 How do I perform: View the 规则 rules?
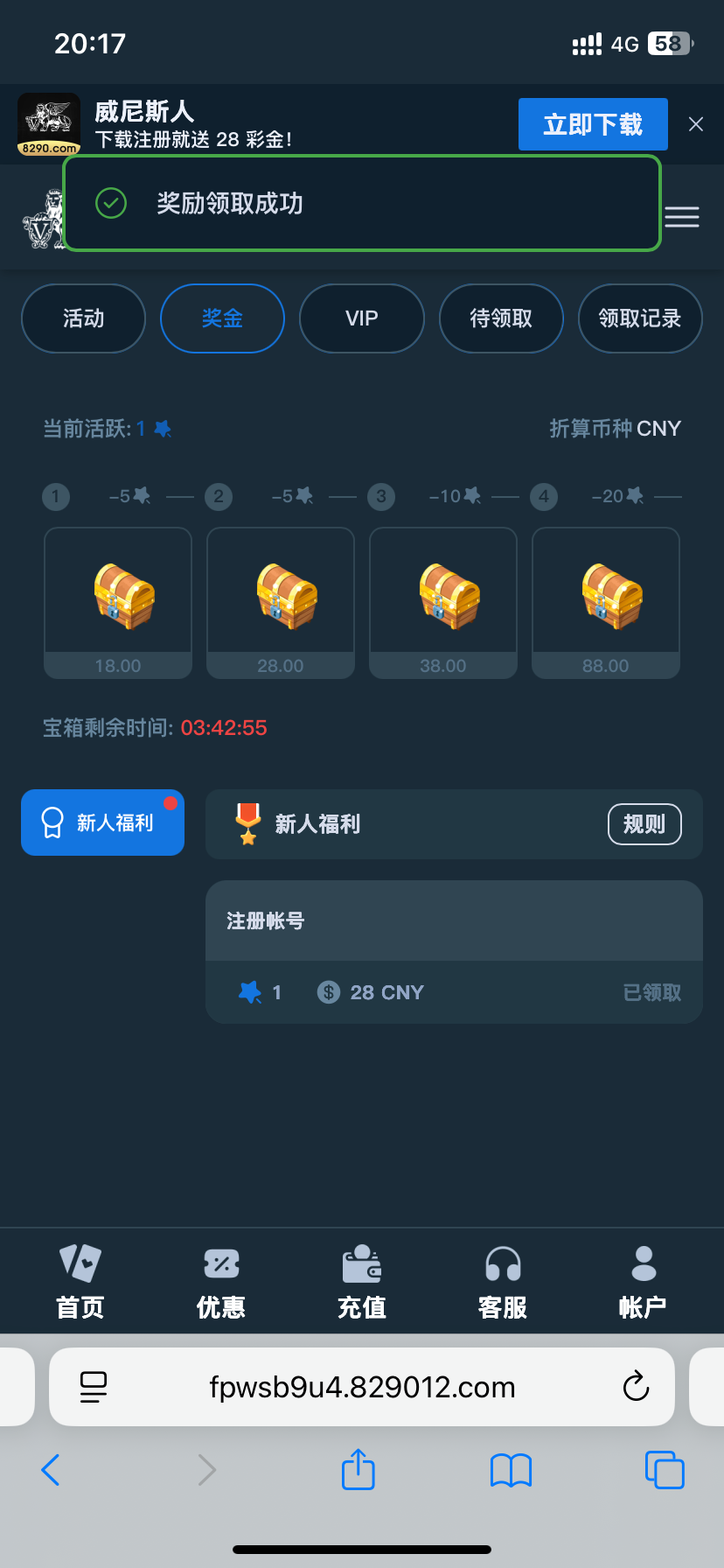pyautogui.click(x=644, y=824)
